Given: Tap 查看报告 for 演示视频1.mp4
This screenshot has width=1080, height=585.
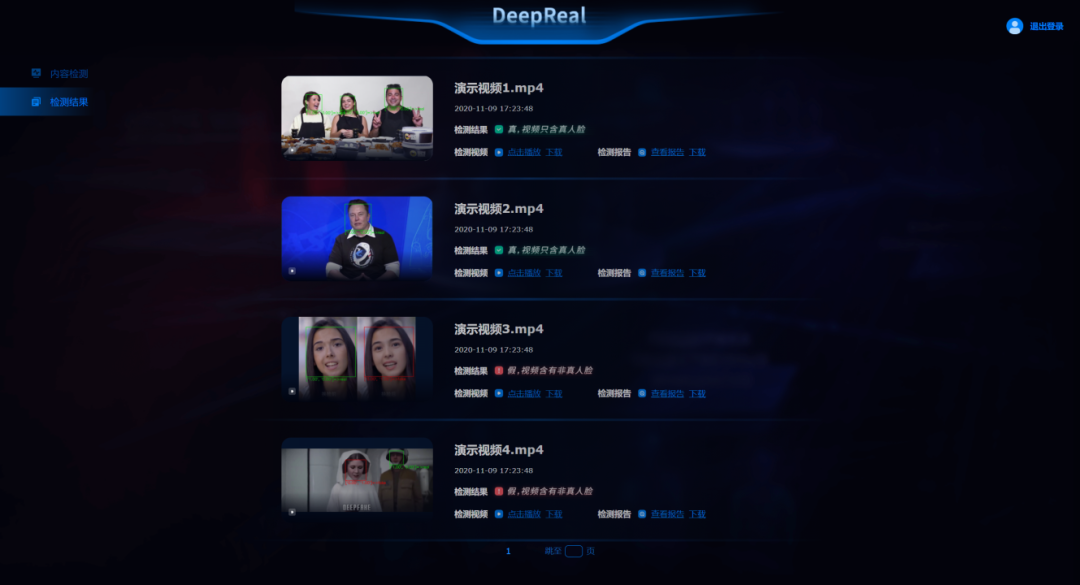Looking at the screenshot, I should coord(667,152).
